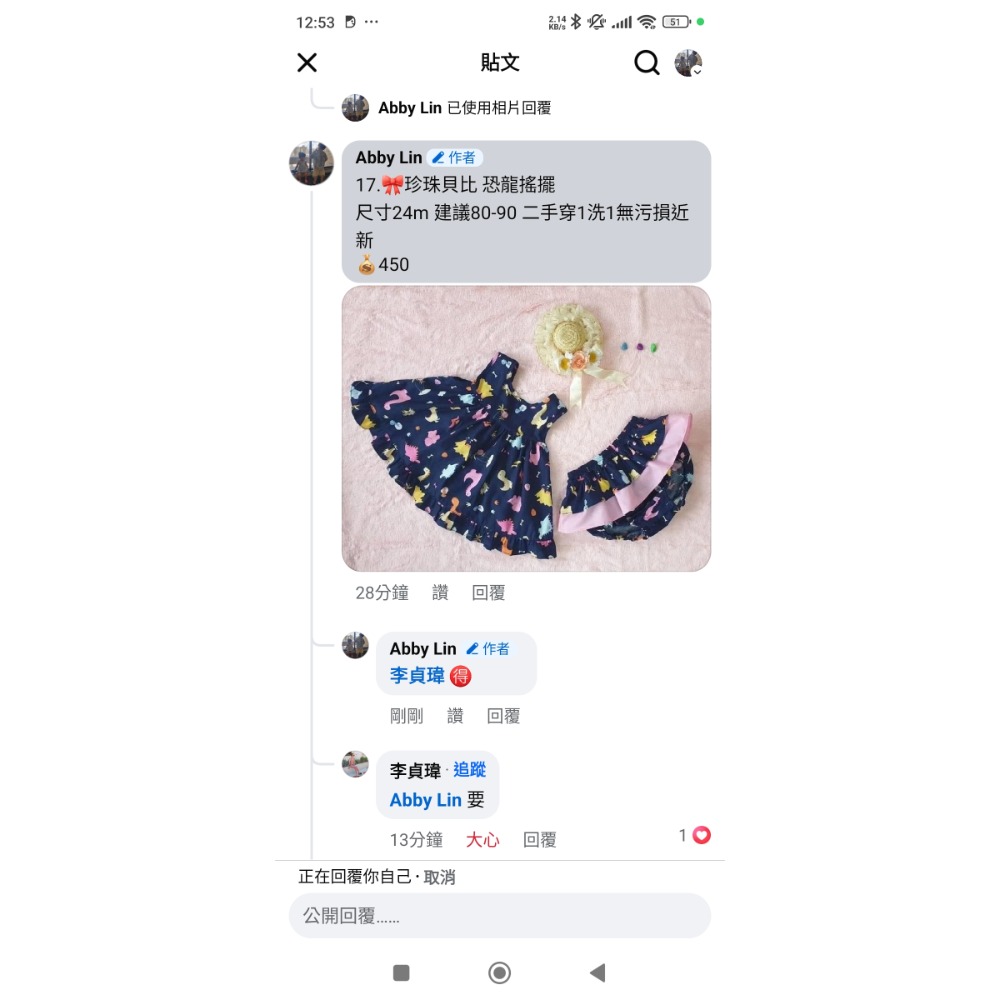
Task: Cancel replying with 取消
Action: [x=440, y=877]
